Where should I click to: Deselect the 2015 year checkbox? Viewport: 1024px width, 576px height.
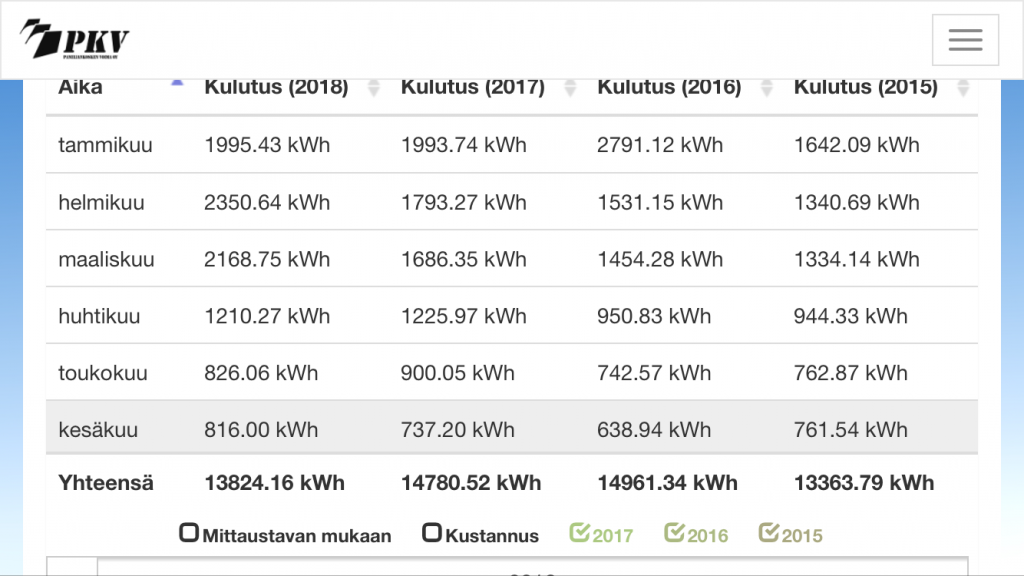[768, 533]
